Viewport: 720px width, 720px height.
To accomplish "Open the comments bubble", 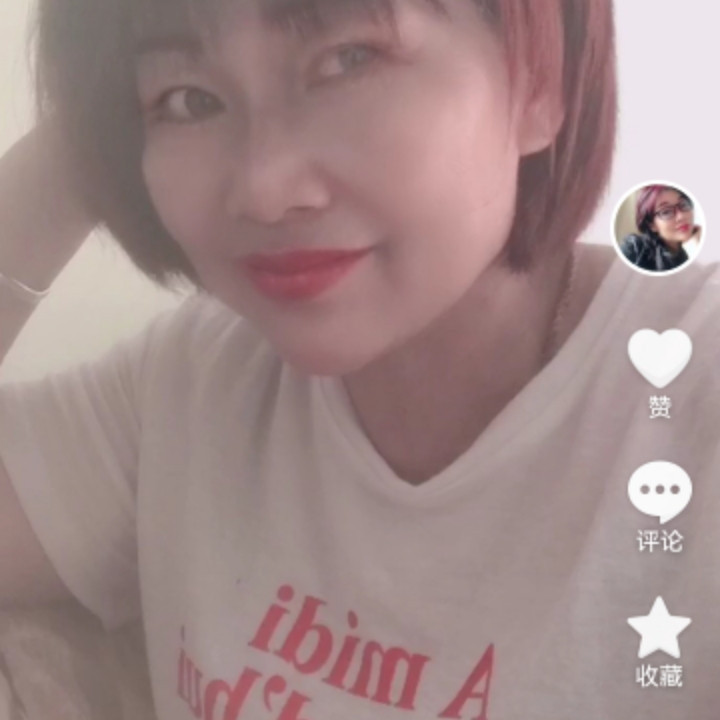I will (659, 491).
